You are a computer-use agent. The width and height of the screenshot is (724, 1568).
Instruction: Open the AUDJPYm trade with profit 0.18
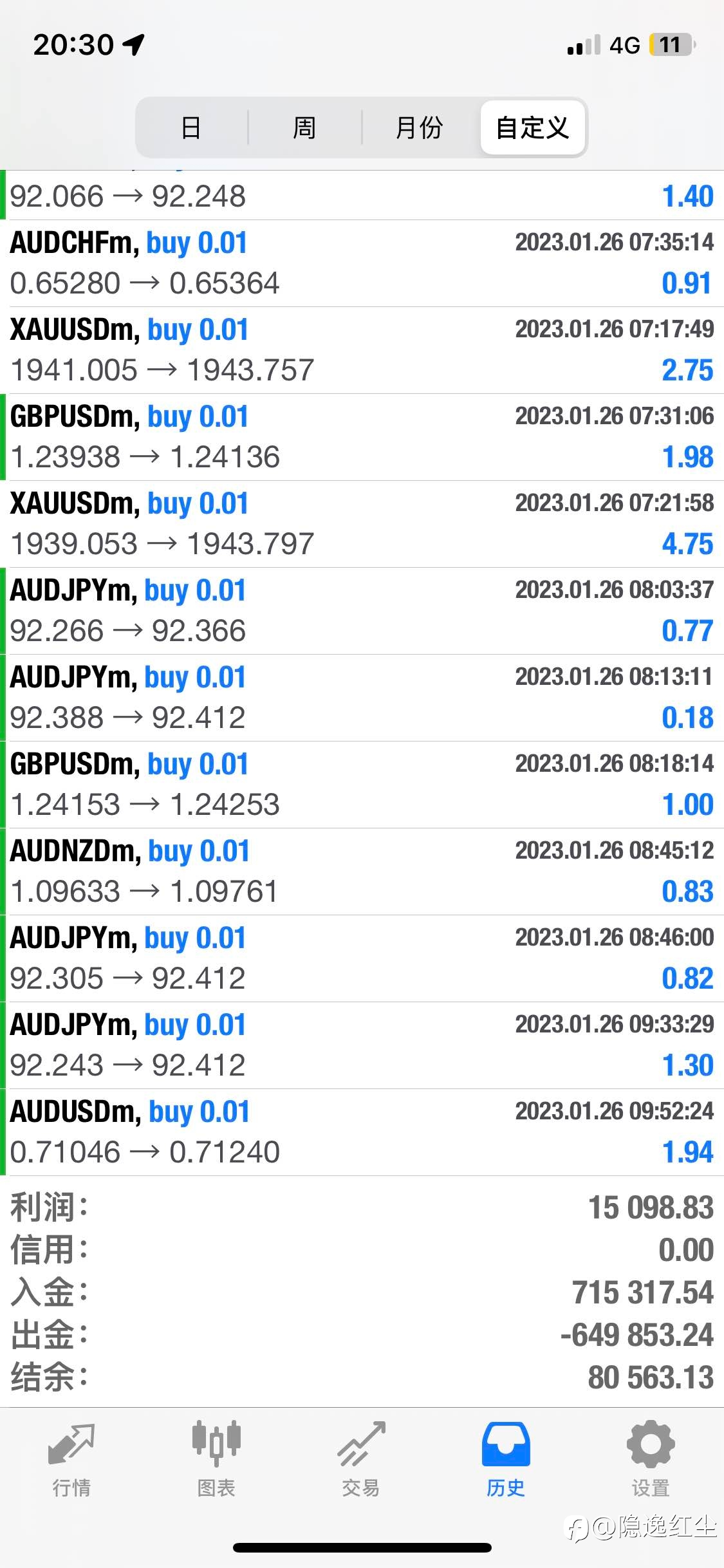362,698
